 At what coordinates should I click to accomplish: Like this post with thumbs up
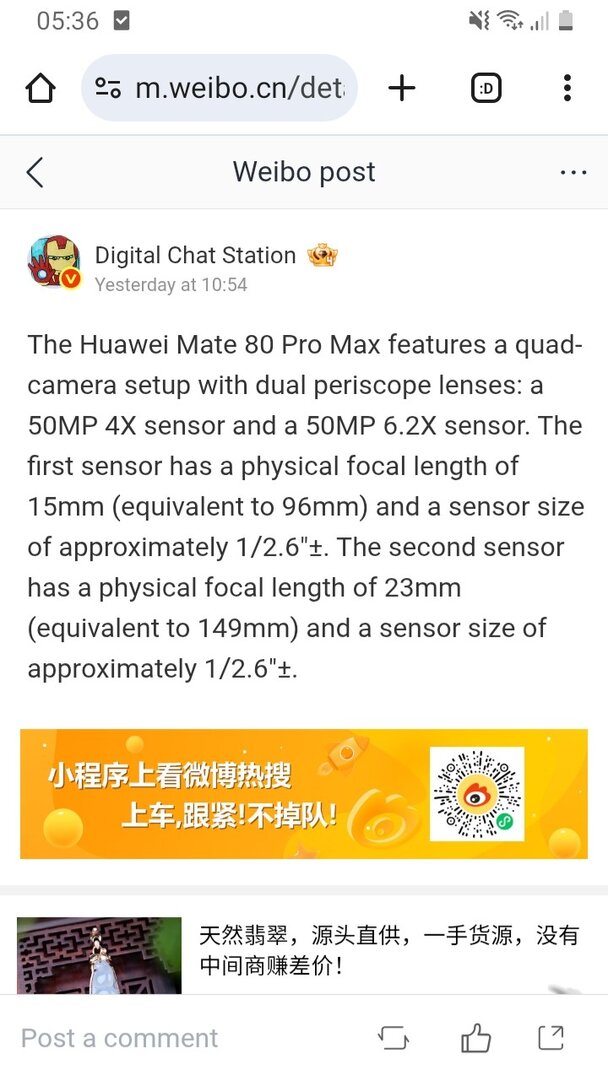(476, 1038)
